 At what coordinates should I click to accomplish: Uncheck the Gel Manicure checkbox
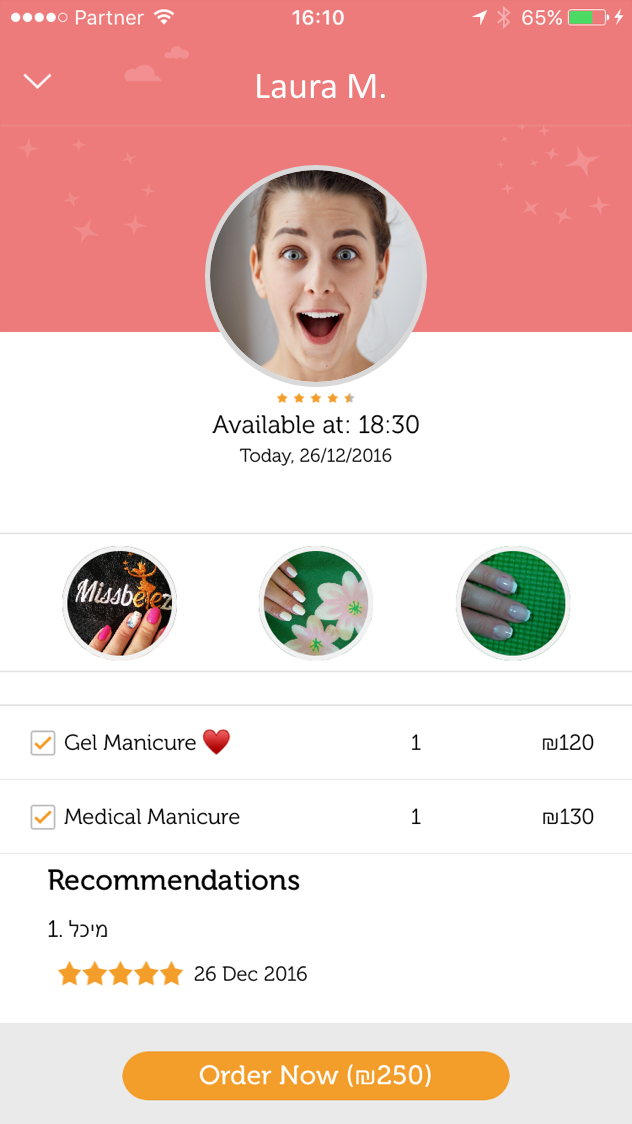(42, 743)
